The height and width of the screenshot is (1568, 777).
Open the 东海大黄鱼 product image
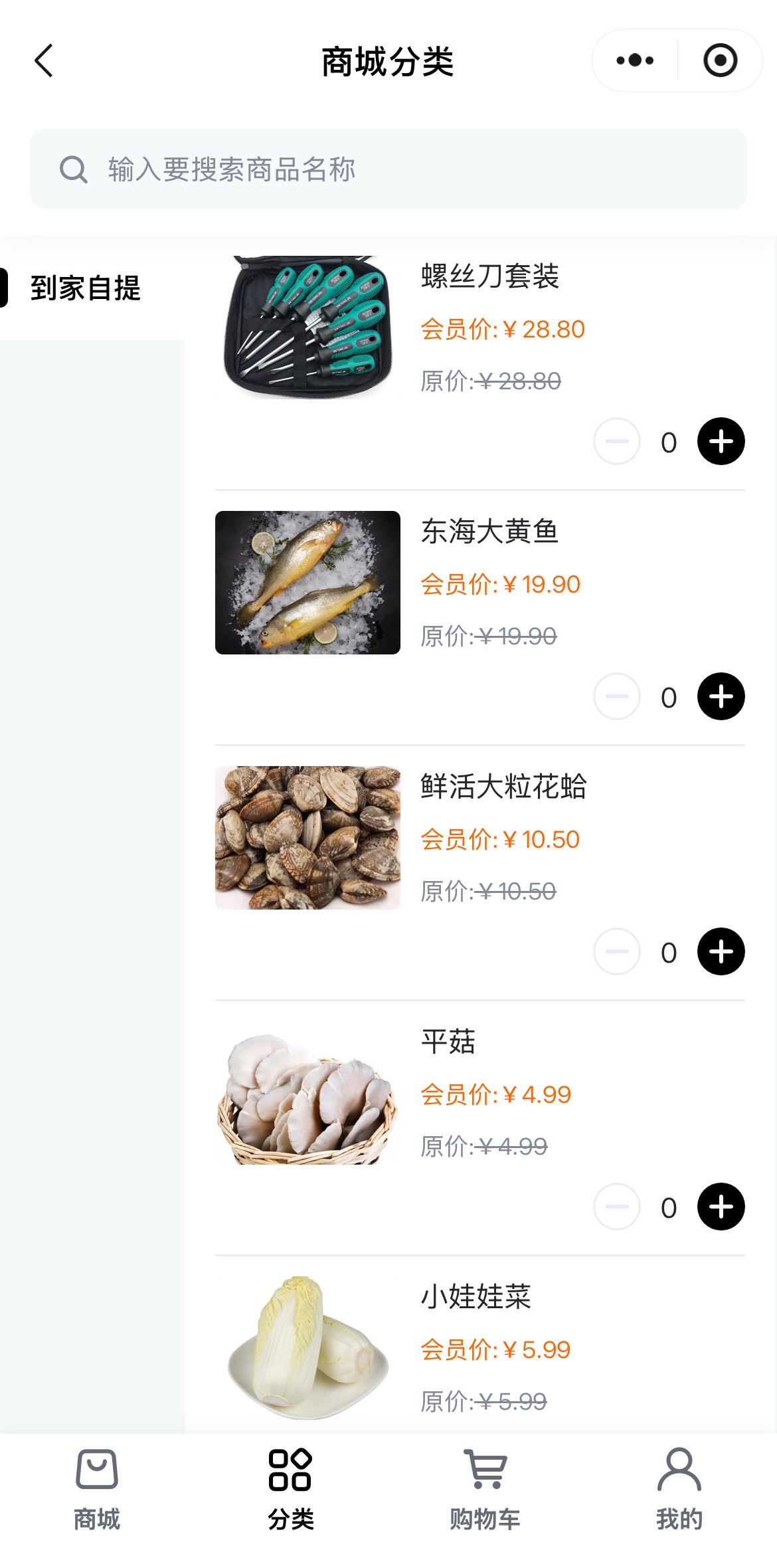click(307, 583)
